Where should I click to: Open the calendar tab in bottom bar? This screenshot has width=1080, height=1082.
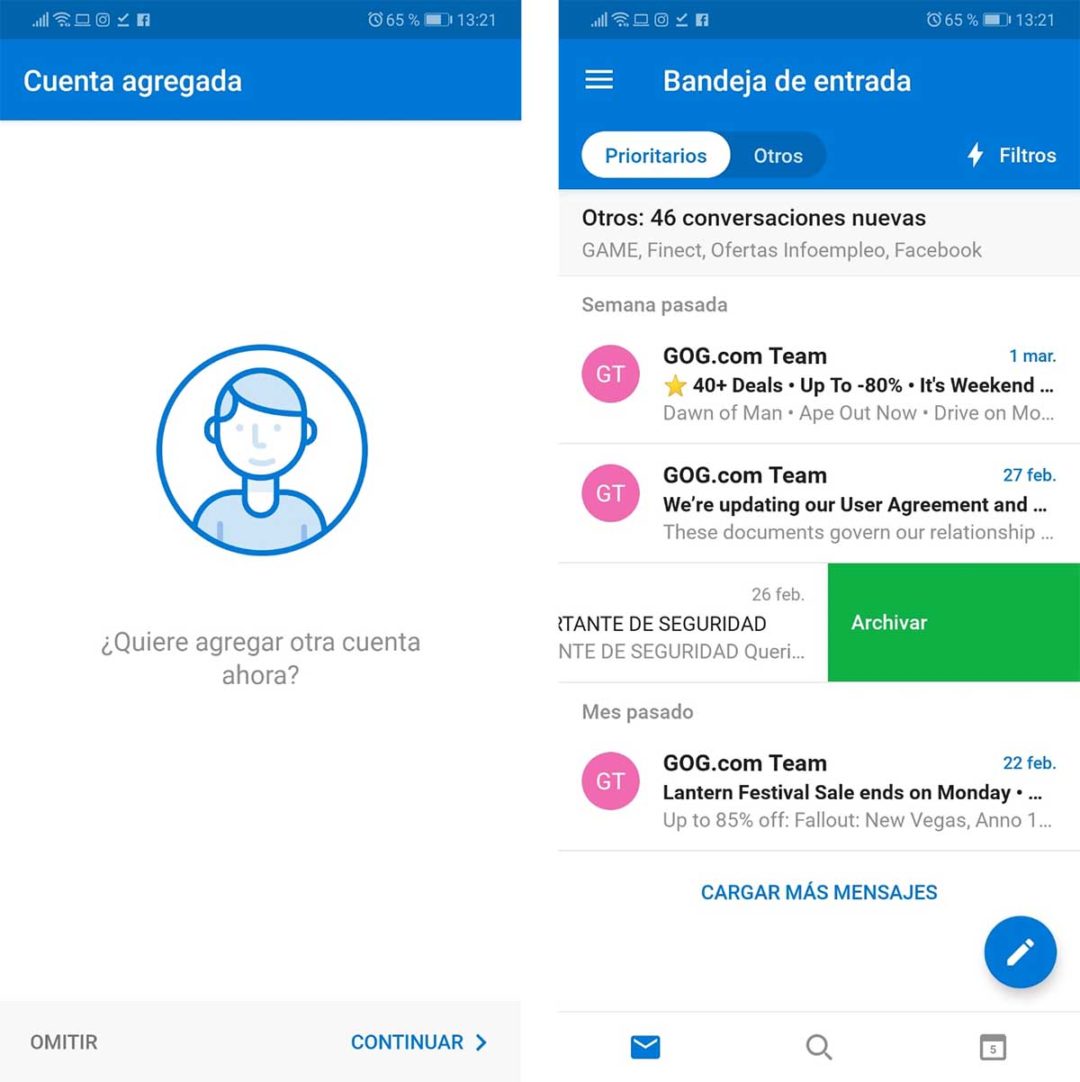point(991,1047)
